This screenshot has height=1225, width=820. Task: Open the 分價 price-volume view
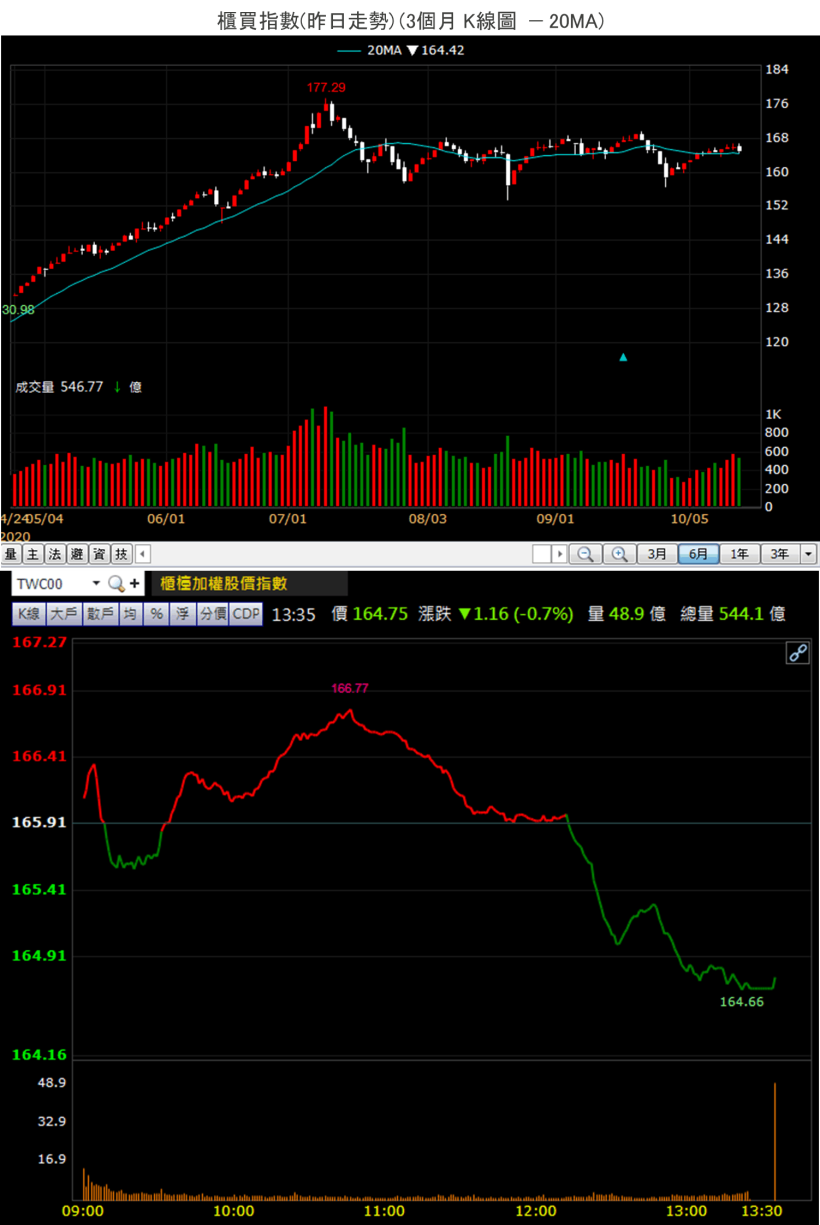[212, 614]
